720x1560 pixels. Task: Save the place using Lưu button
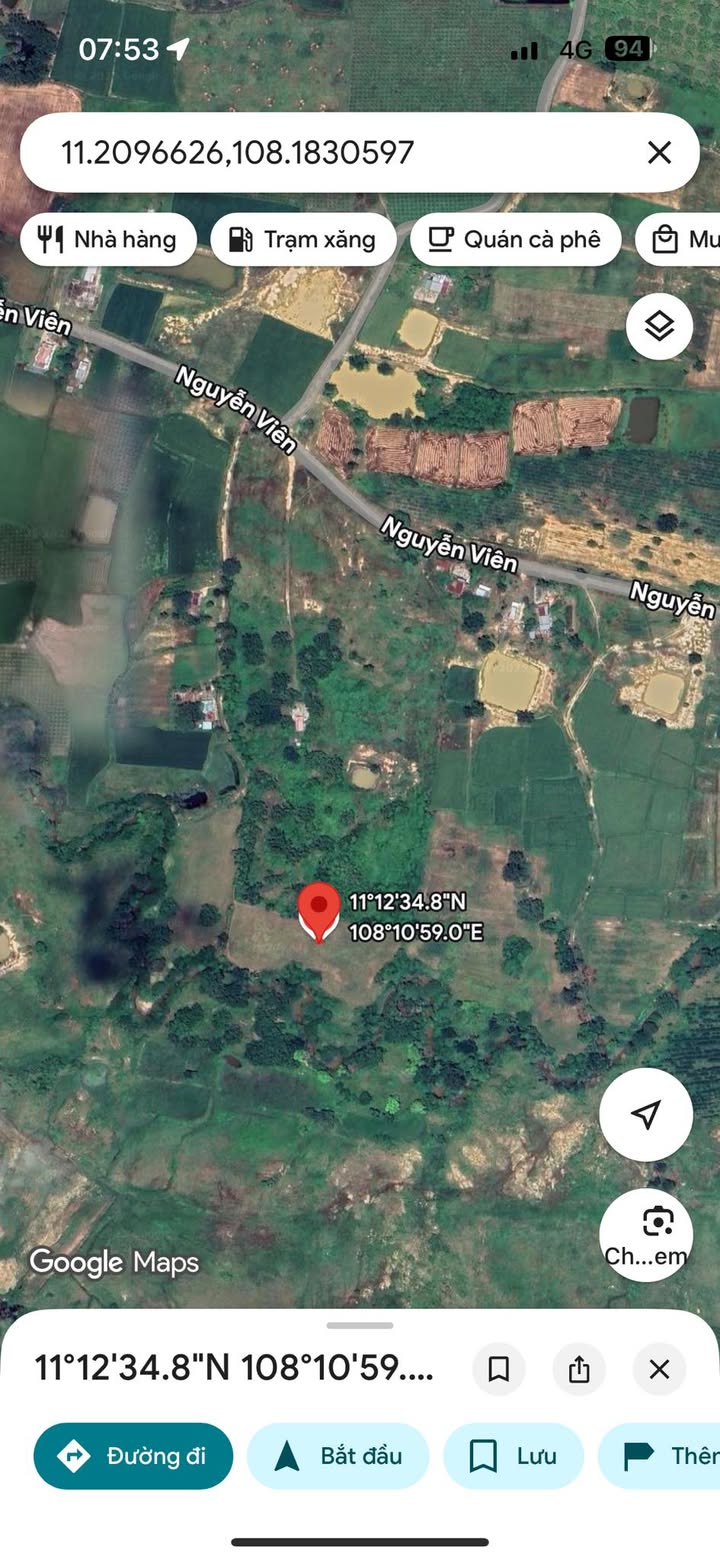point(513,1456)
